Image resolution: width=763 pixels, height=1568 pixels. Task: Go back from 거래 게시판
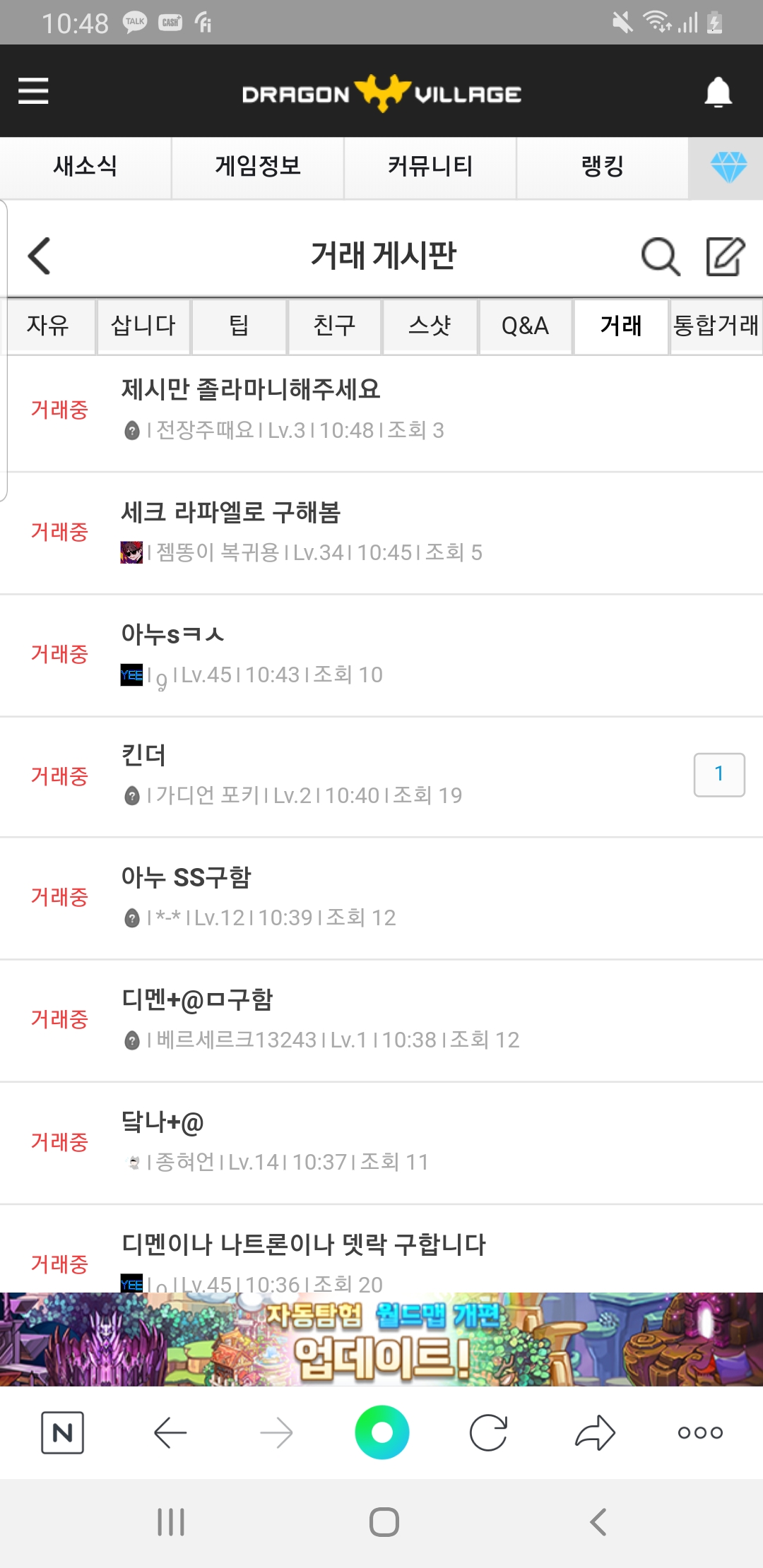click(x=40, y=256)
